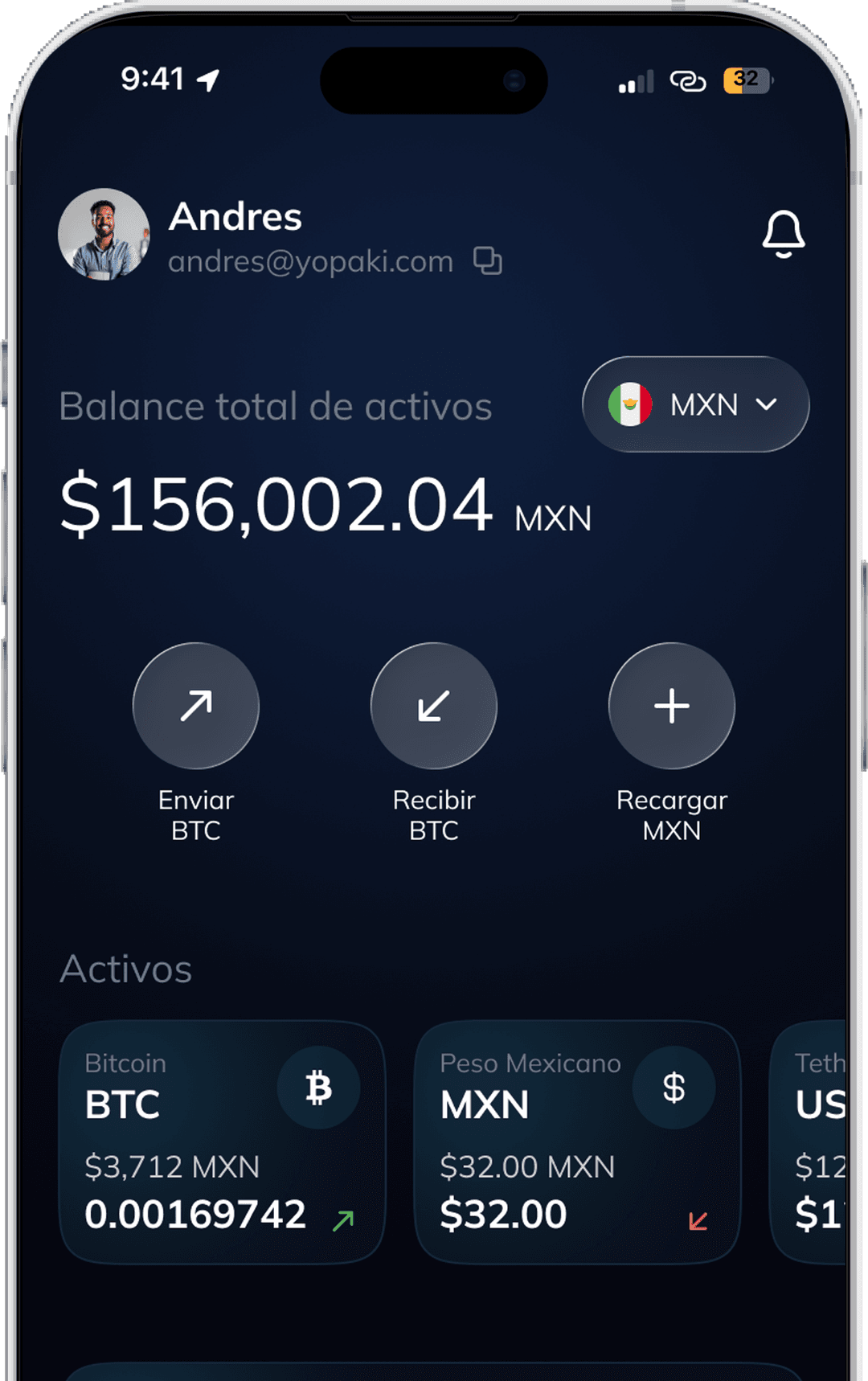868x1381 pixels.
Task: Open the notifications bell
Action: [783, 234]
